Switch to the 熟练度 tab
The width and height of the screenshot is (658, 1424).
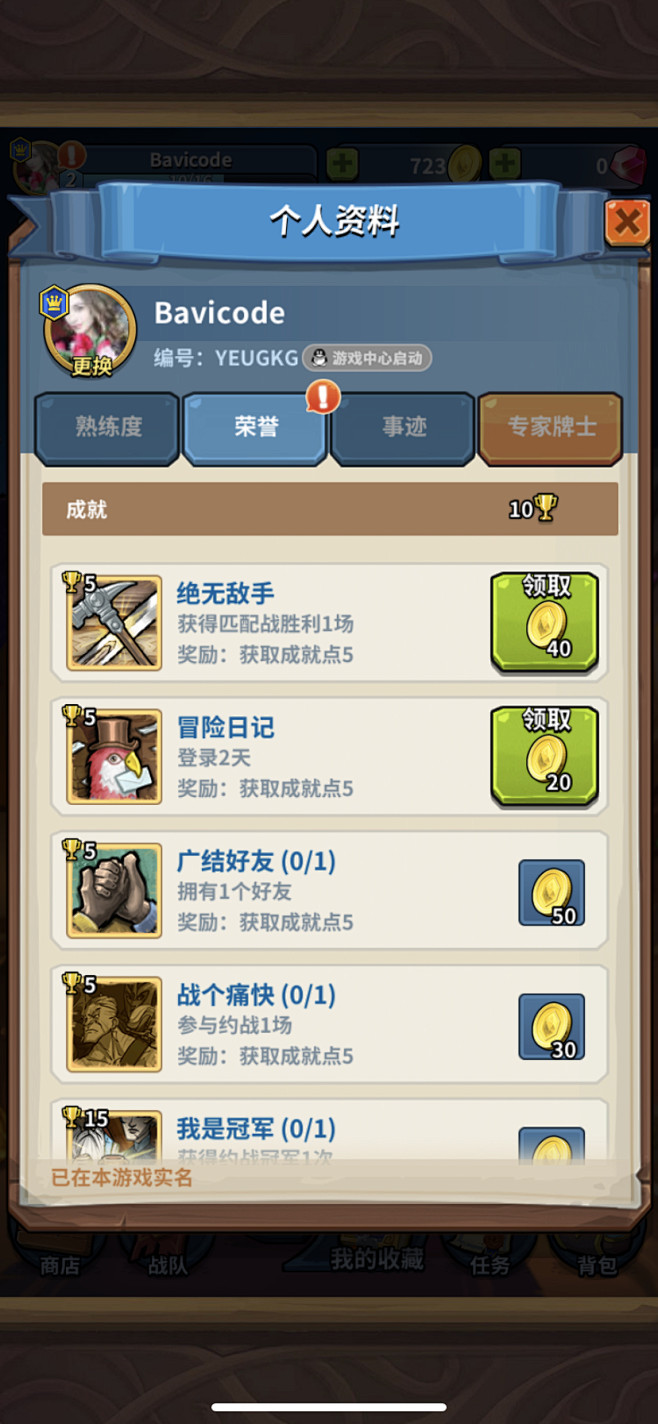[108, 428]
